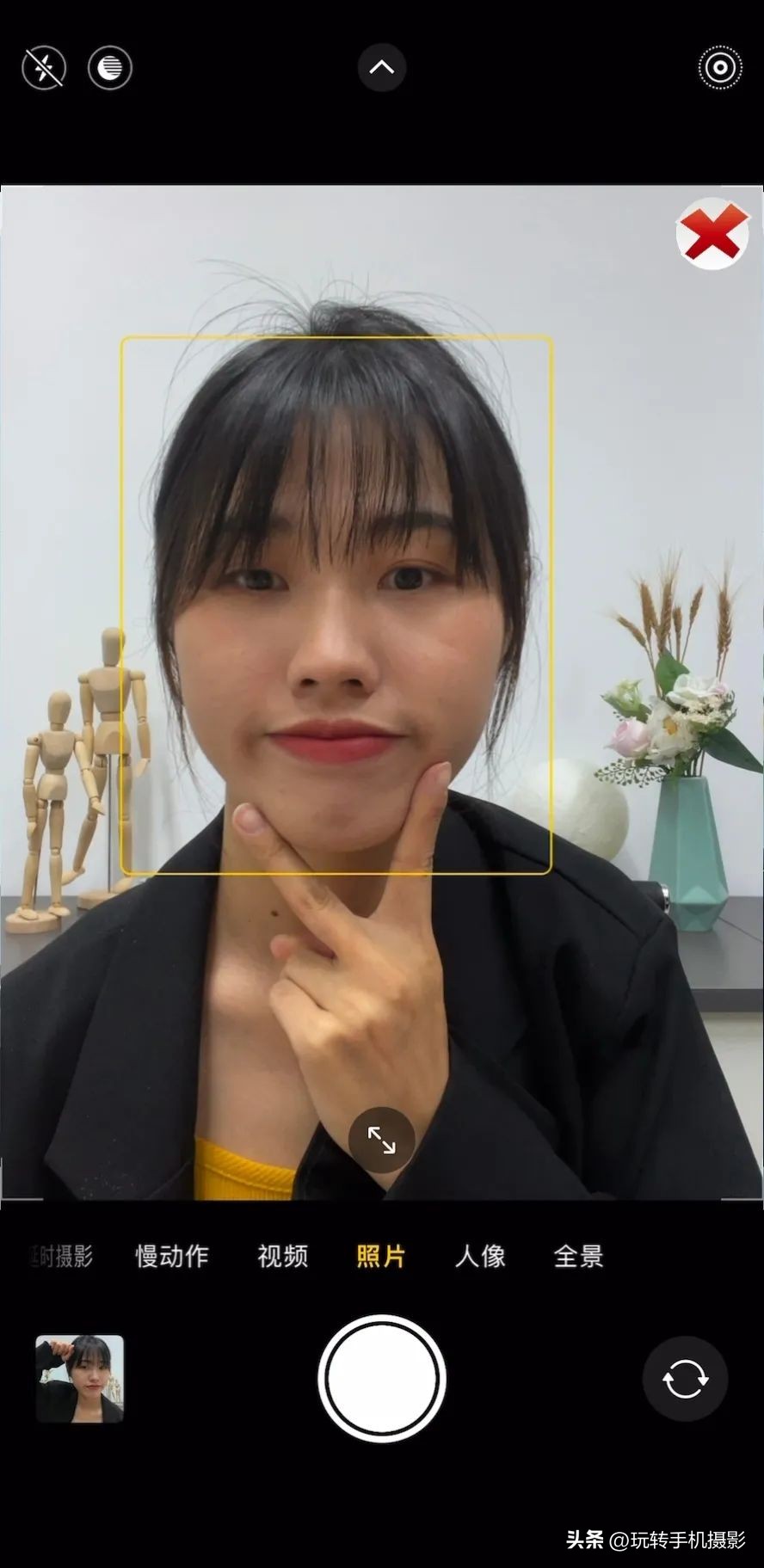Choose 全景 panorama mode
The width and height of the screenshot is (764, 1568).
577,1256
